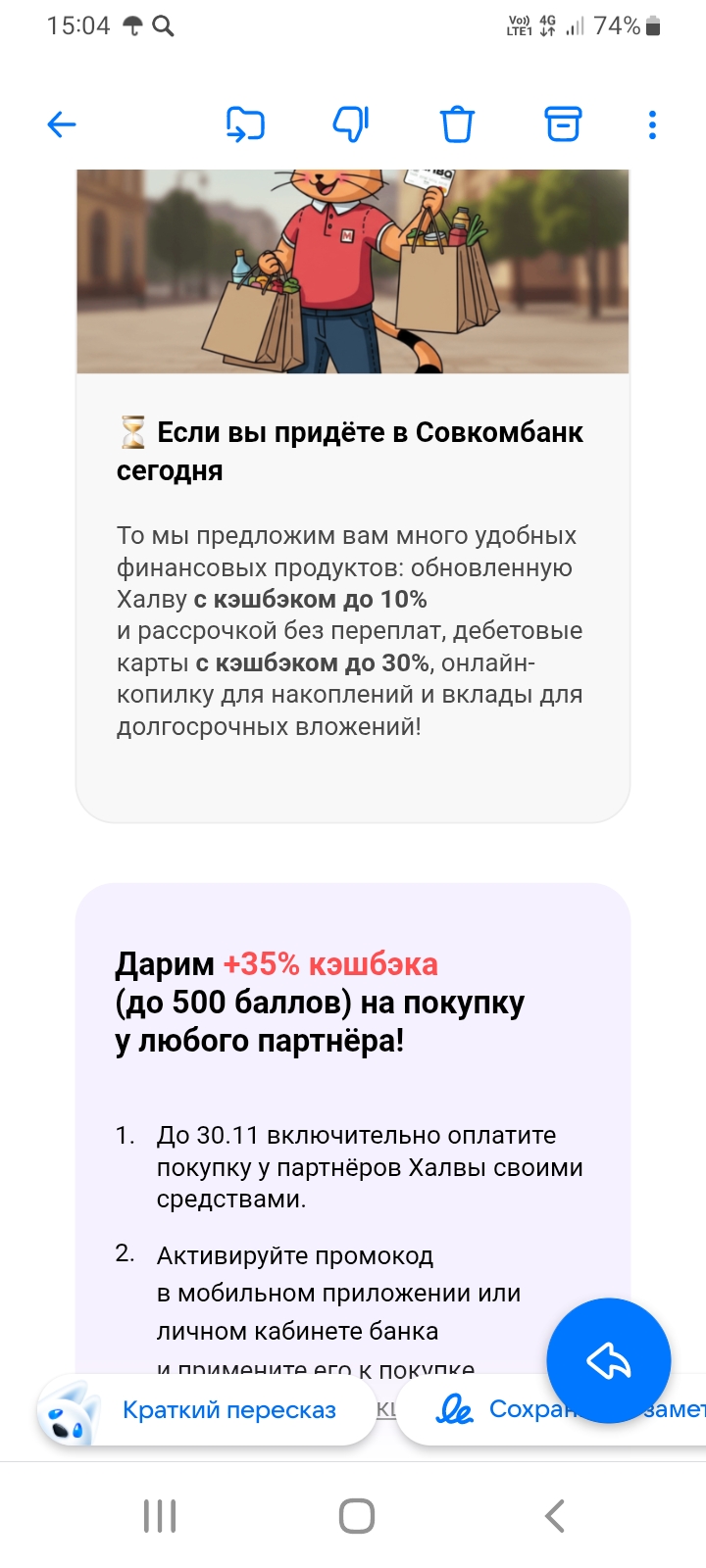Open the Краткий пересказ summary chip
Image resolution: width=706 pixels, height=1568 pixels.
[x=208, y=1411]
